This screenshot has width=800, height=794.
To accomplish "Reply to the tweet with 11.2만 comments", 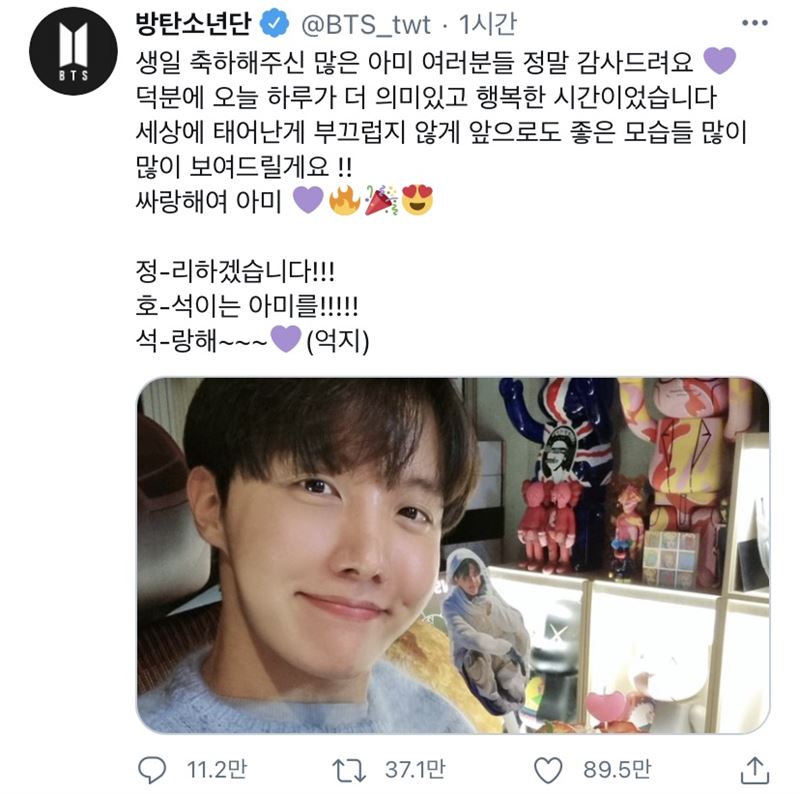I will coord(151,768).
